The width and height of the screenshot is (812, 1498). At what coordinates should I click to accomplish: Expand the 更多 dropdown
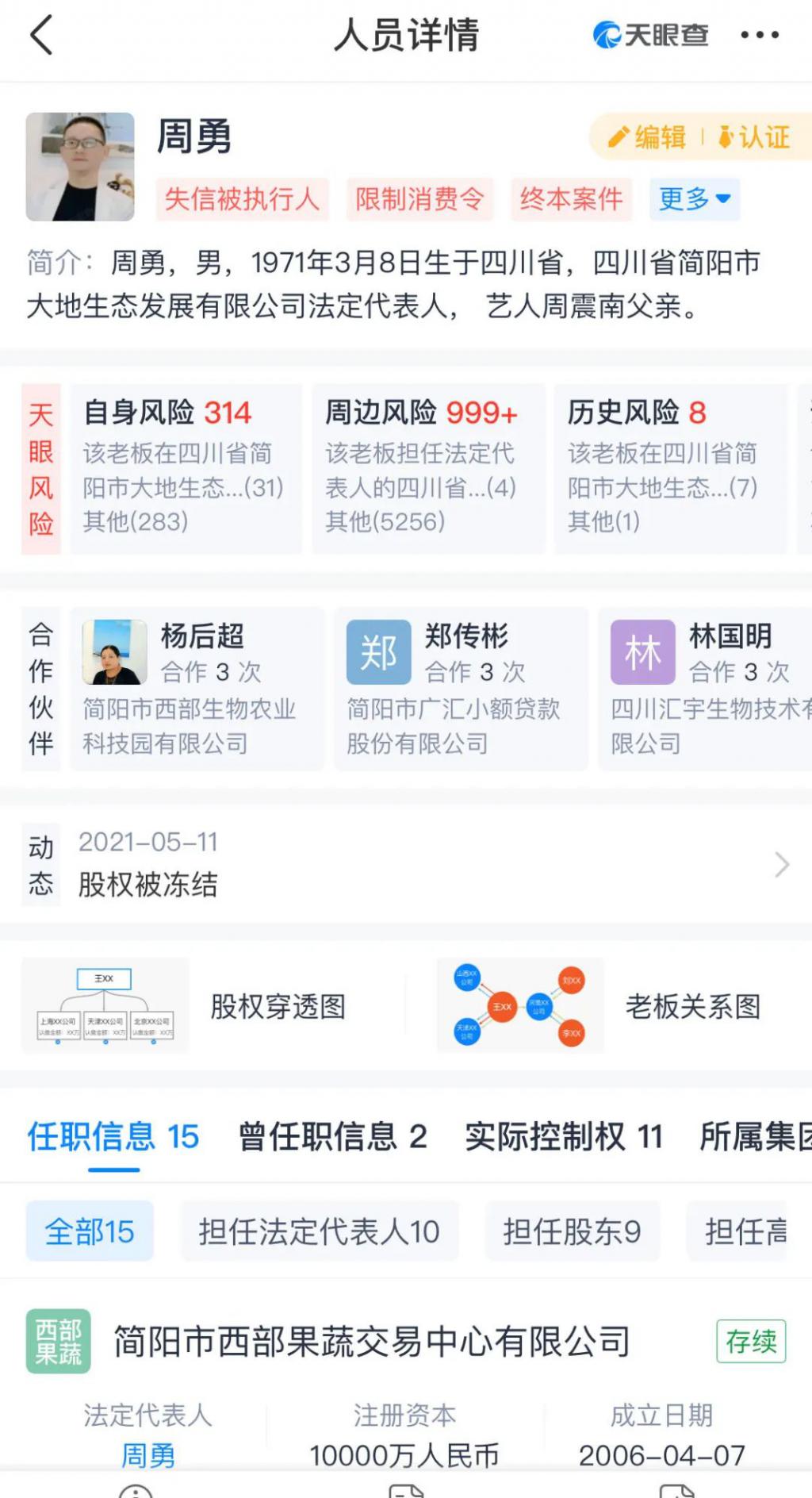tap(695, 198)
